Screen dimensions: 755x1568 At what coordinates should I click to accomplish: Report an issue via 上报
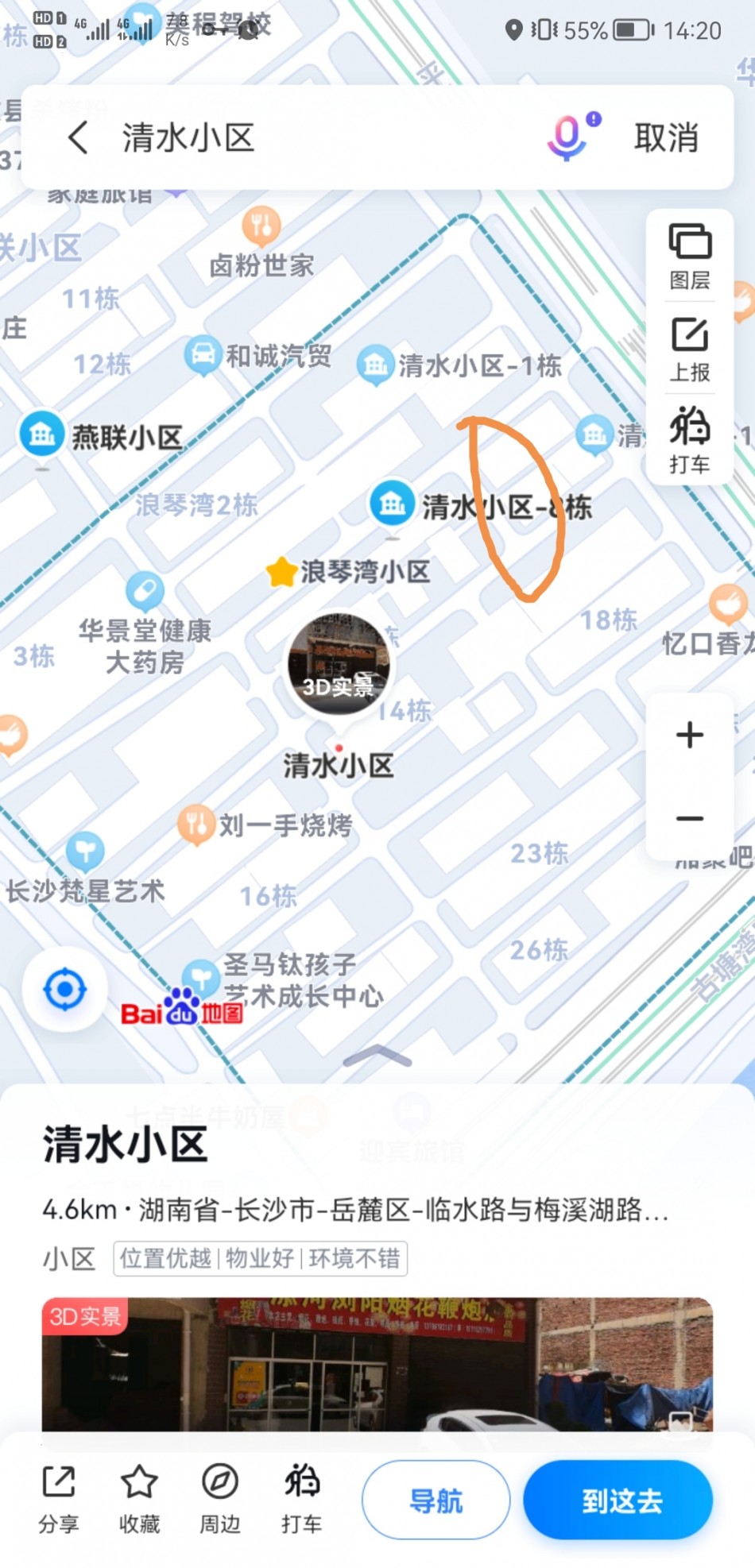tap(689, 349)
